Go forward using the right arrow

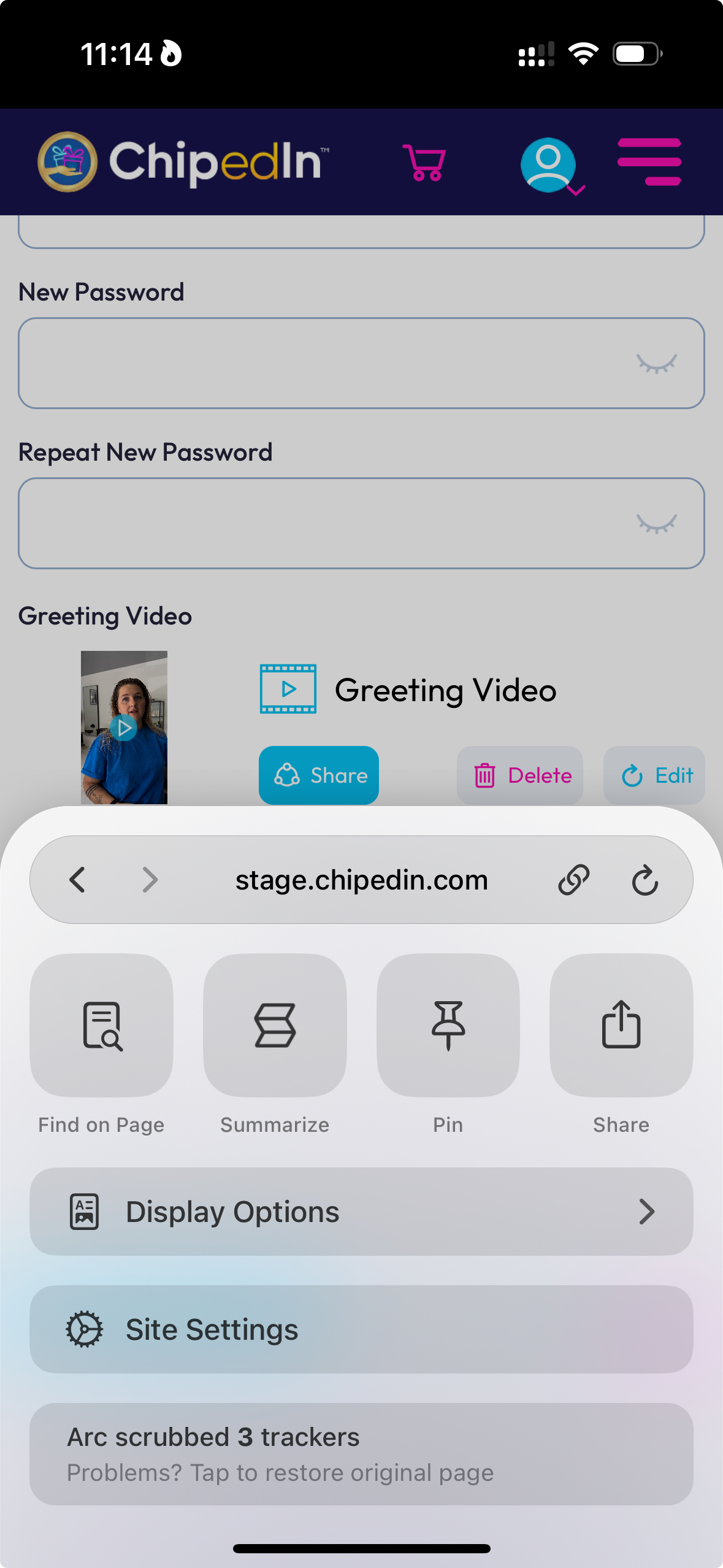pos(150,880)
